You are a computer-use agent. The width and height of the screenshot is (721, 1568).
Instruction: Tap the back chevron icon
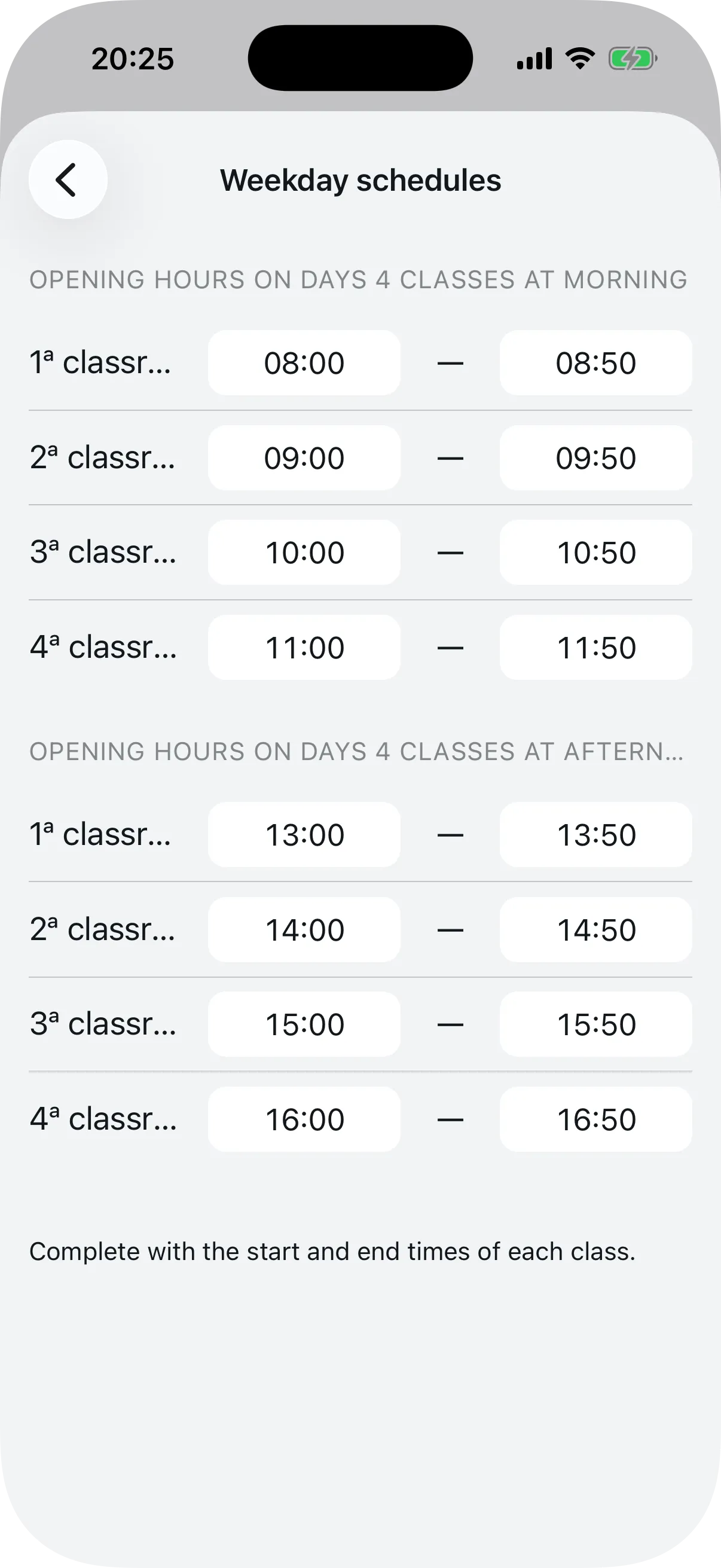click(x=68, y=178)
